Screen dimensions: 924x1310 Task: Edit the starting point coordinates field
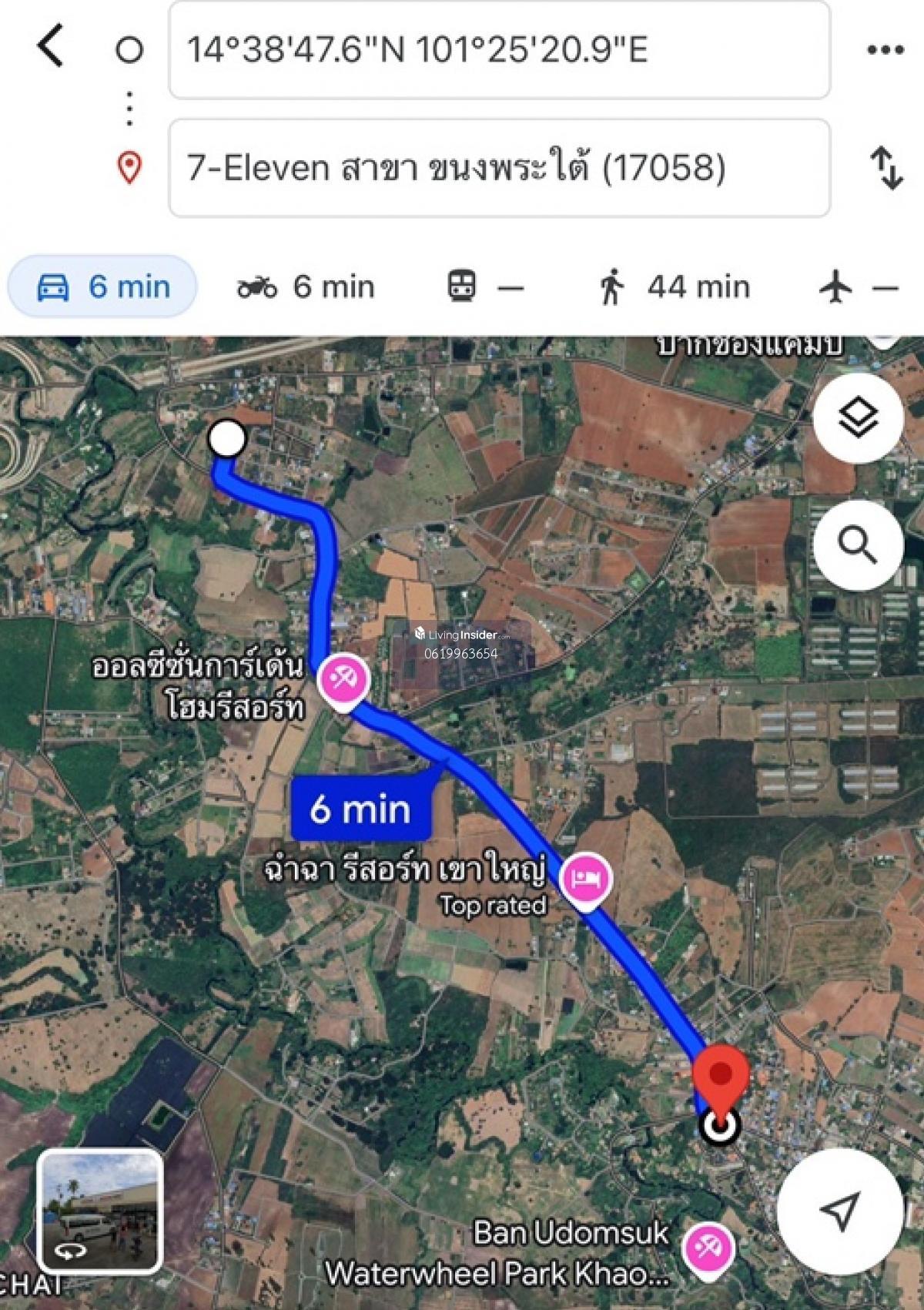click(499, 50)
